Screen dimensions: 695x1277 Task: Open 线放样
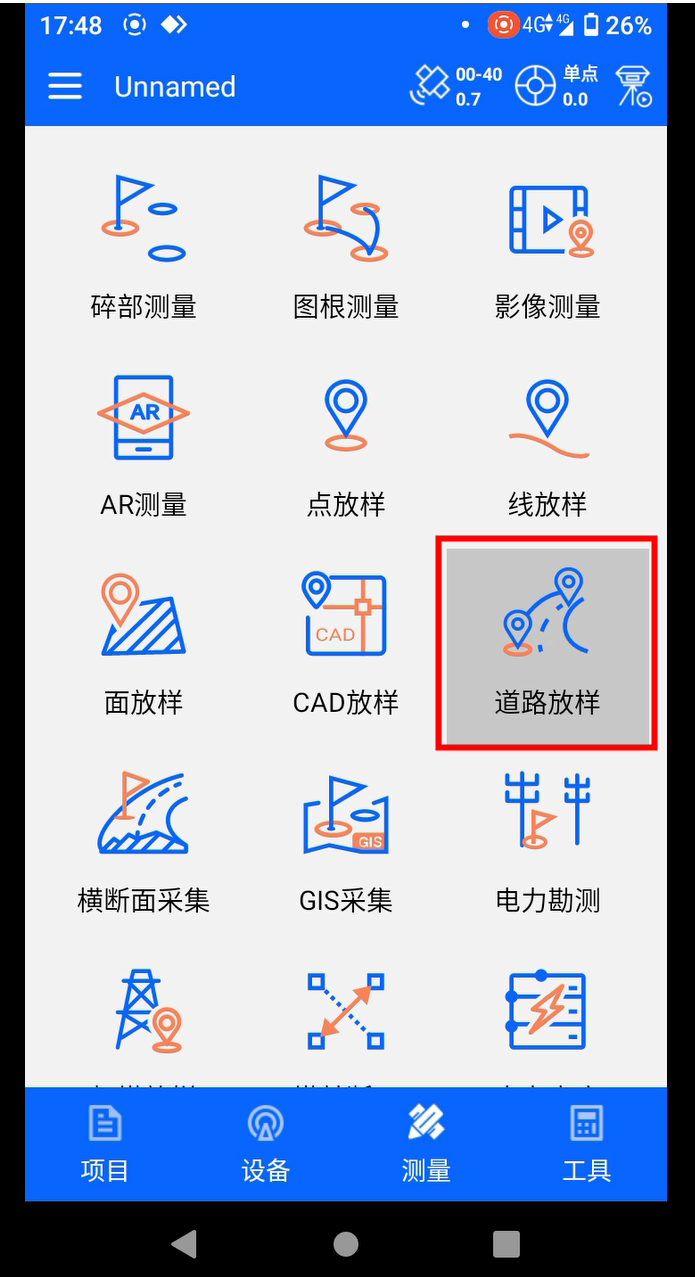[x=547, y=445]
